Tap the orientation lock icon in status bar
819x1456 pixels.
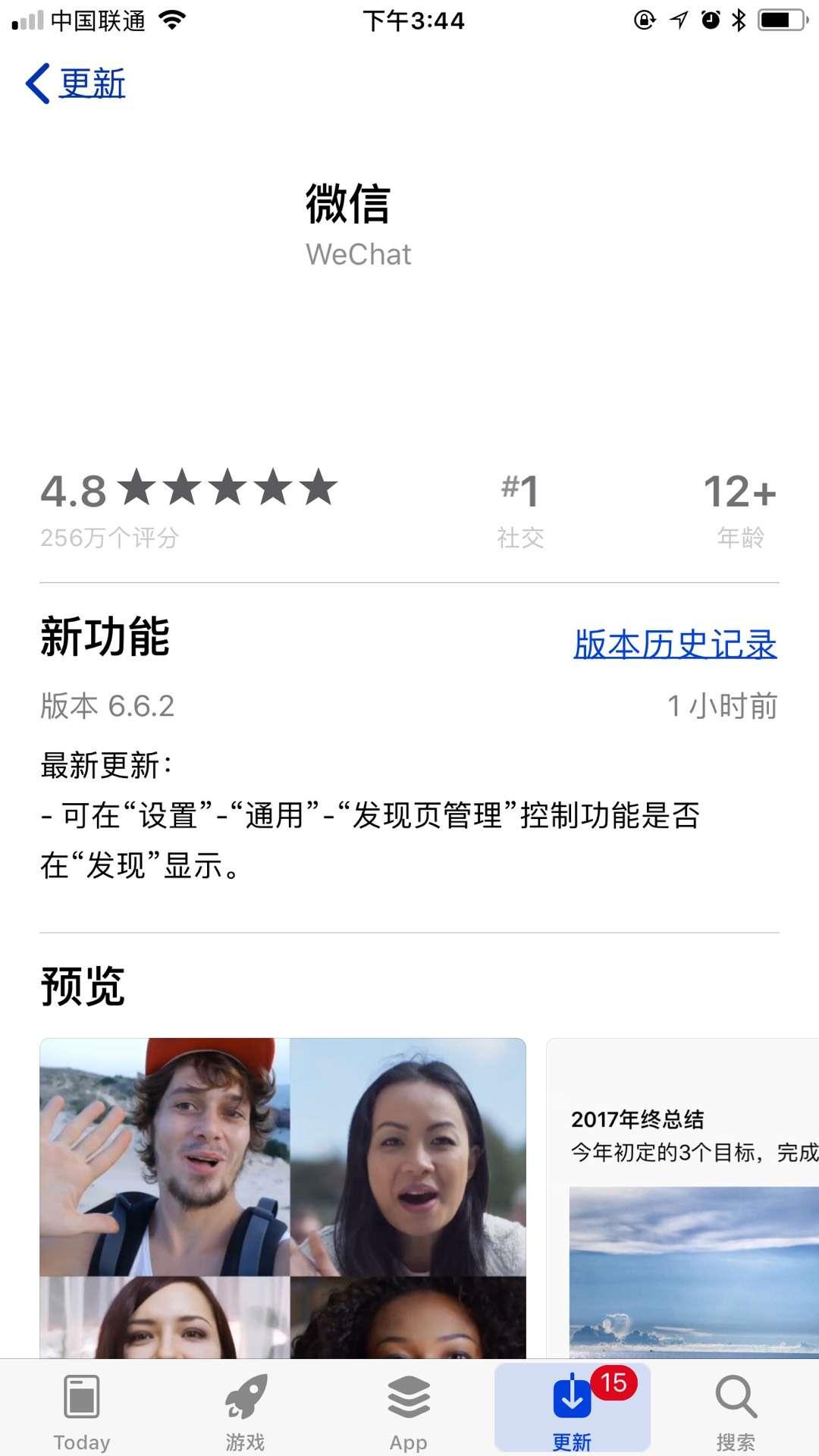click(x=644, y=20)
